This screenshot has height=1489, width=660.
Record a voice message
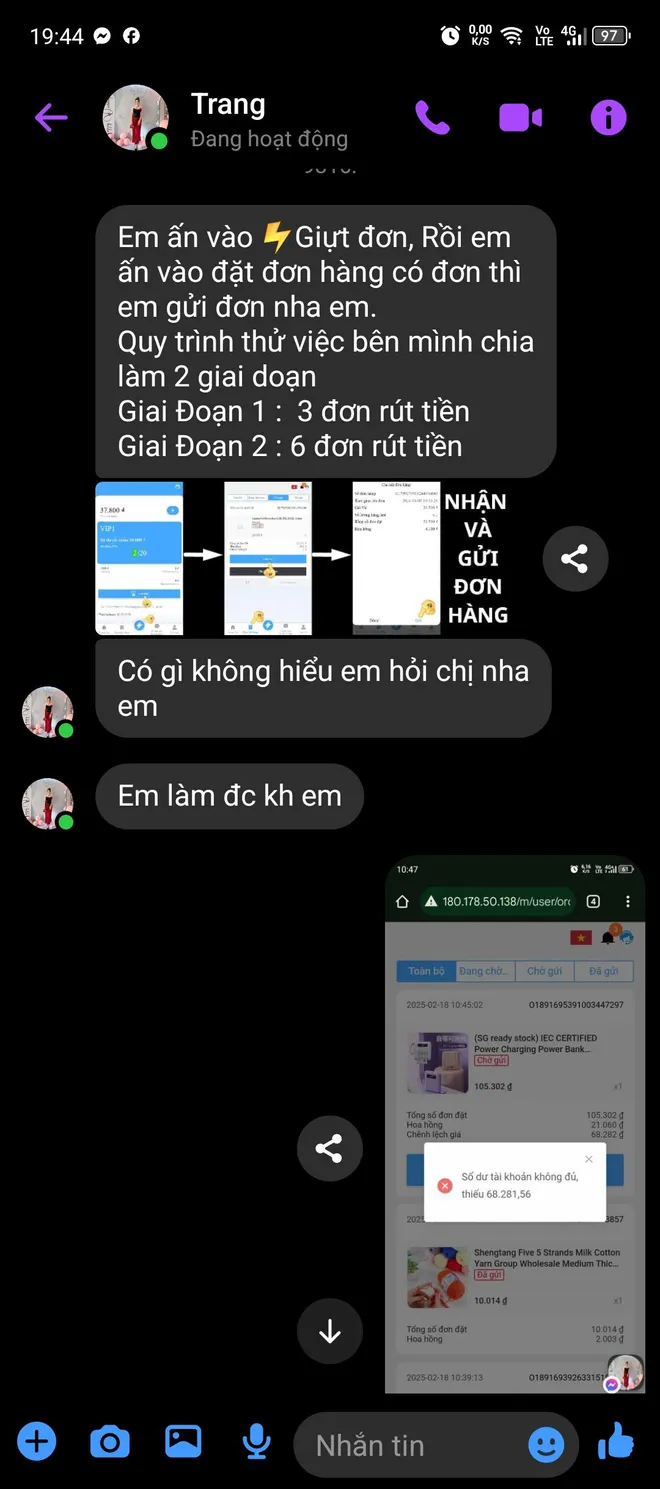256,1442
